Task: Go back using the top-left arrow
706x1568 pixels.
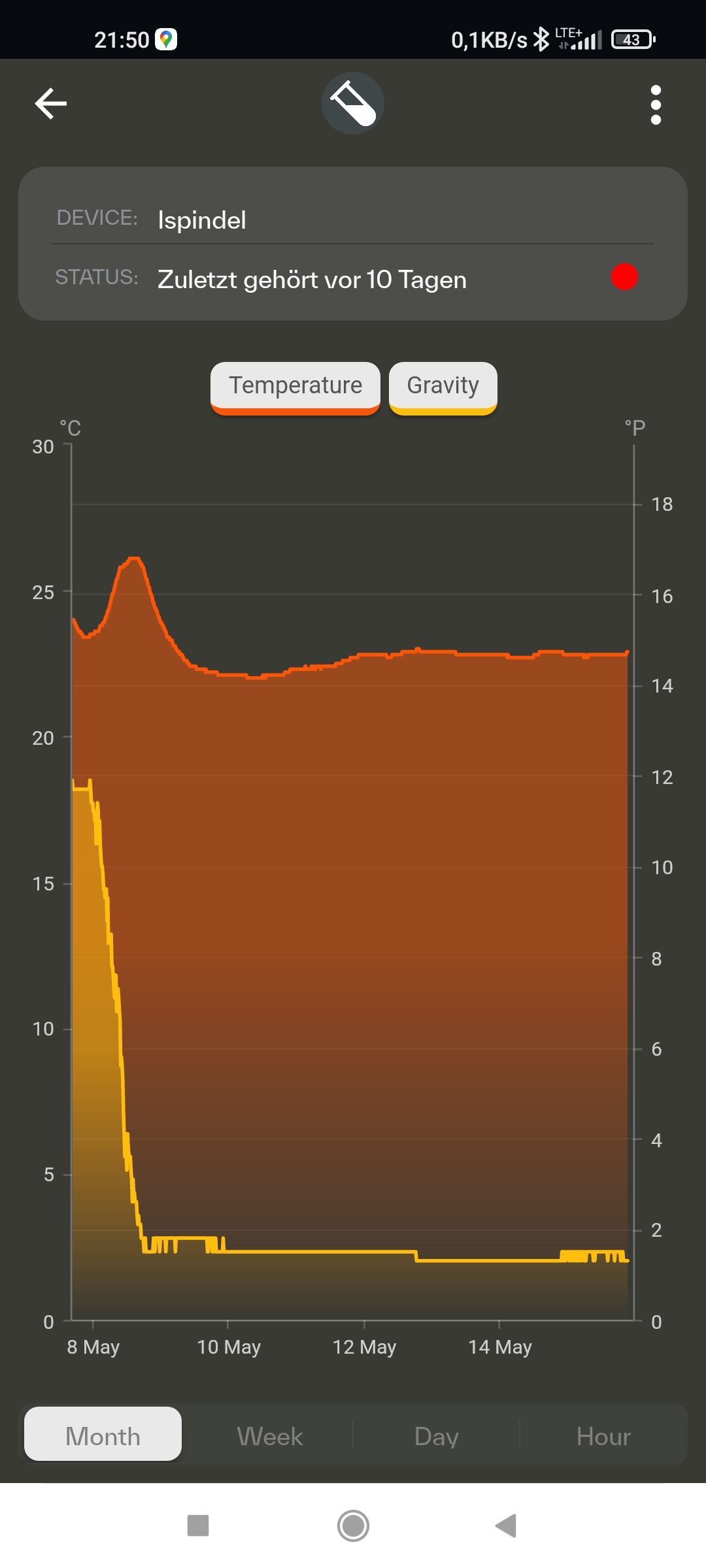Action: tap(51, 104)
